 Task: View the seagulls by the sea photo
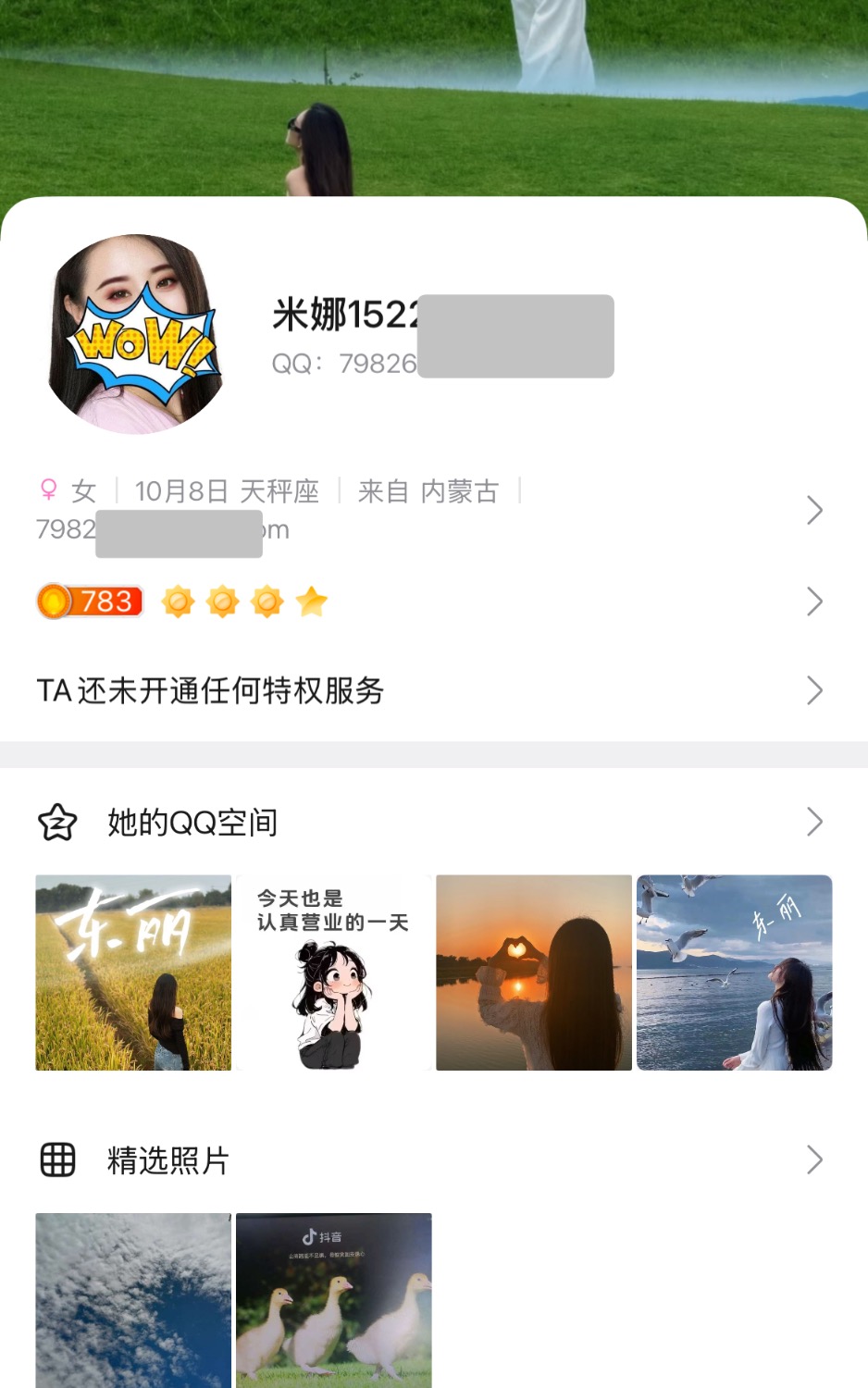click(735, 973)
